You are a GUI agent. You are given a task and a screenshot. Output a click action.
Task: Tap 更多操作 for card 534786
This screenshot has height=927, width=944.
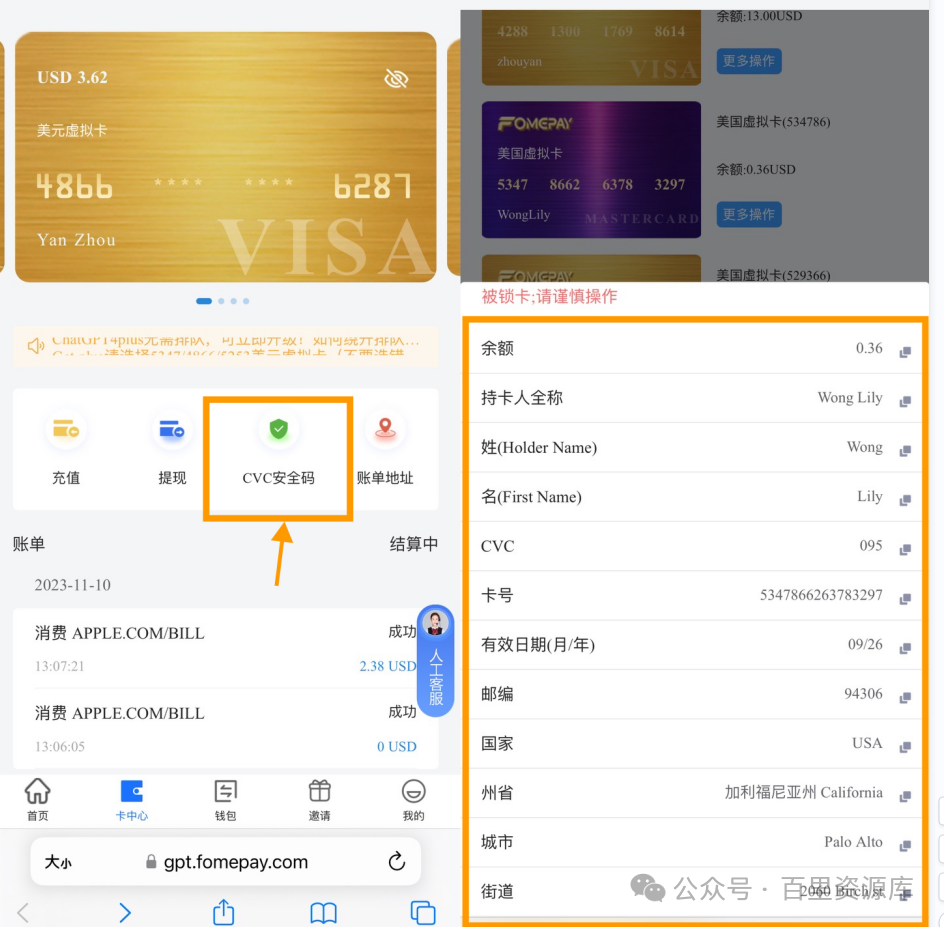point(749,214)
